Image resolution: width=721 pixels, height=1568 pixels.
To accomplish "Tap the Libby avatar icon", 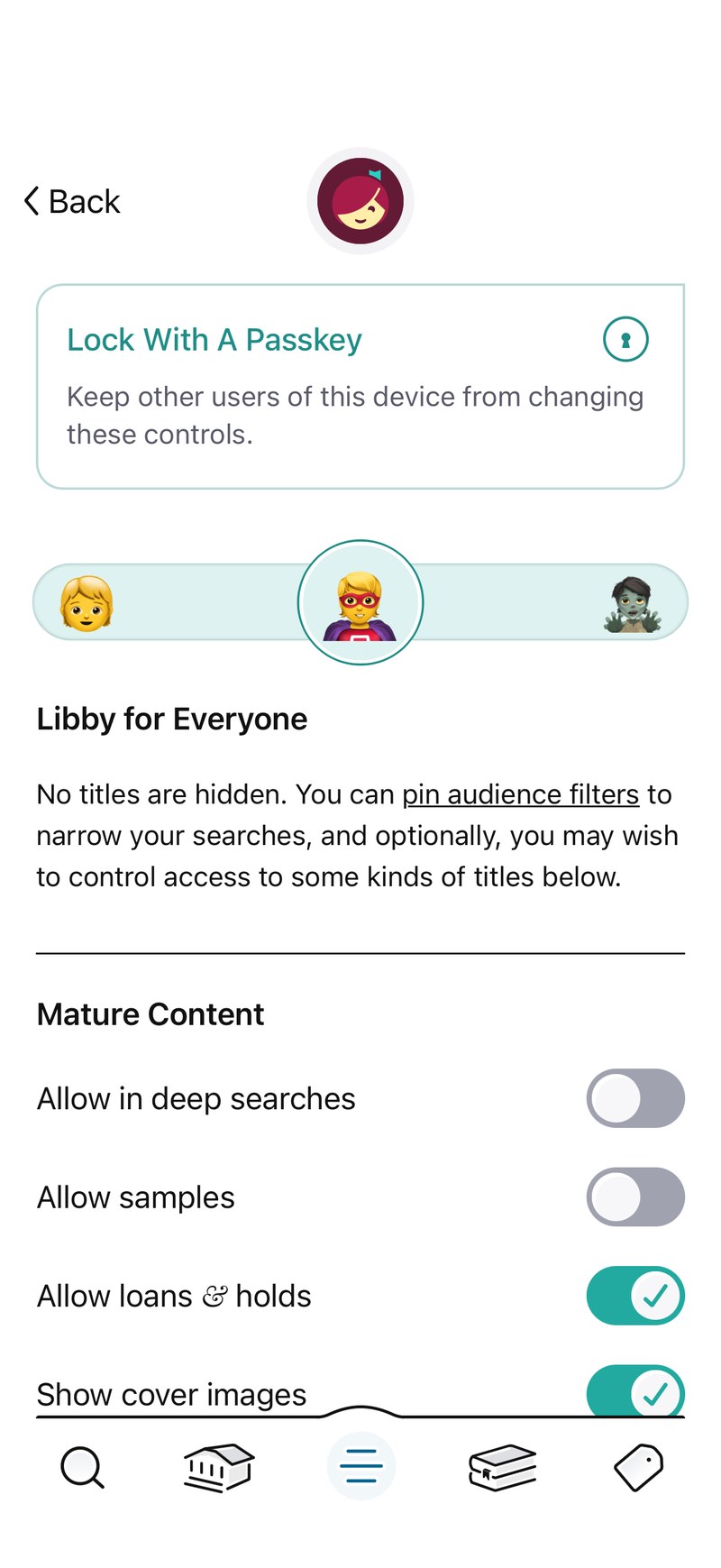I will coord(360,201).
